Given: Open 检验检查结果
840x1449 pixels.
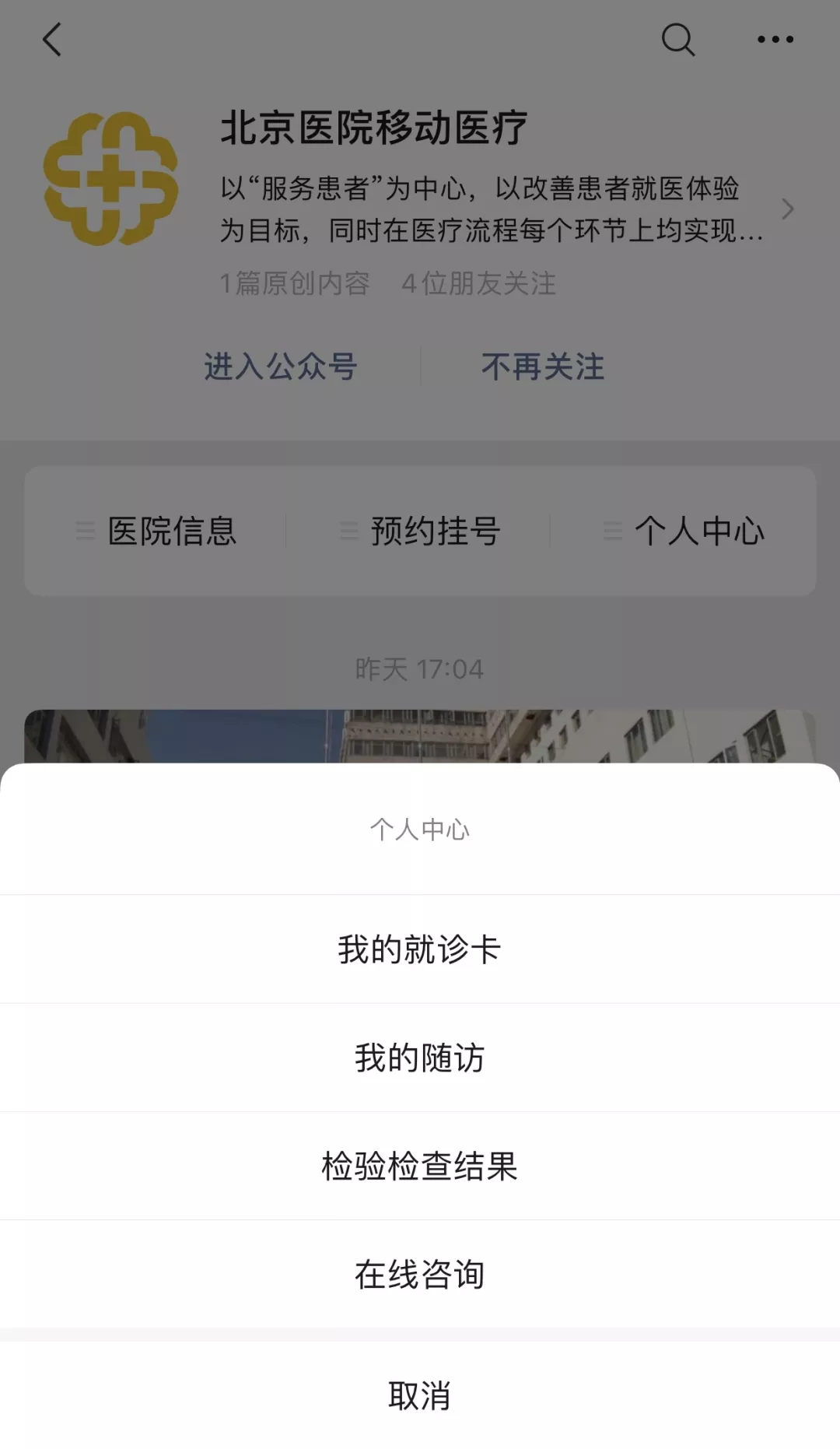Looking at the screenshot, I should point(420,1166).
